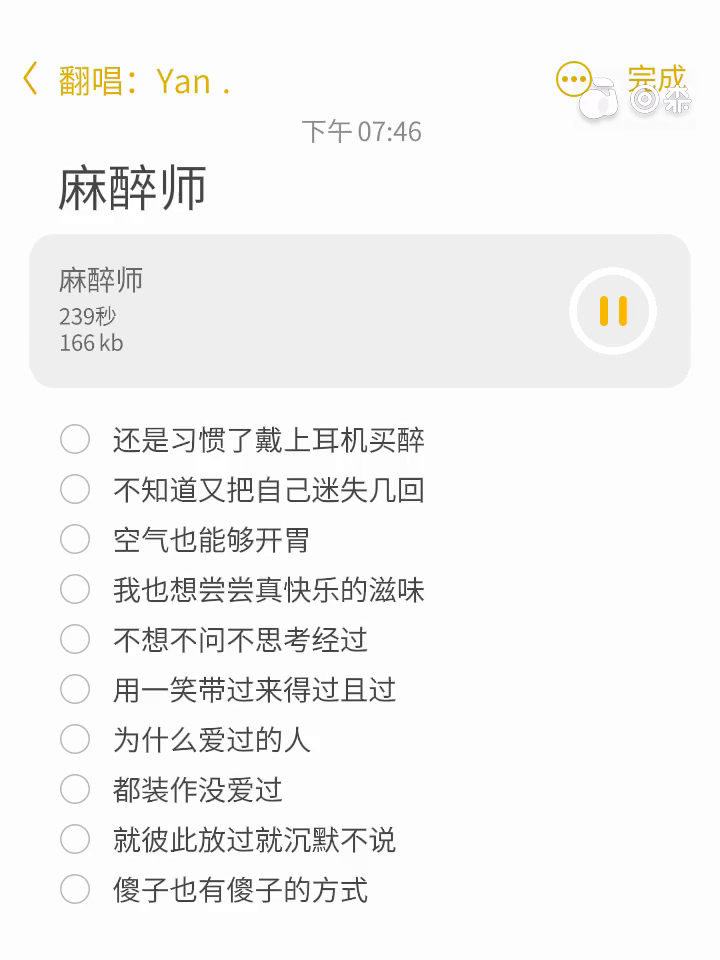Image resolution: width=720 pixels, height=960 pixels.
Task: Edit the note title 麻醉师
Action: click(x=132, y=187)
